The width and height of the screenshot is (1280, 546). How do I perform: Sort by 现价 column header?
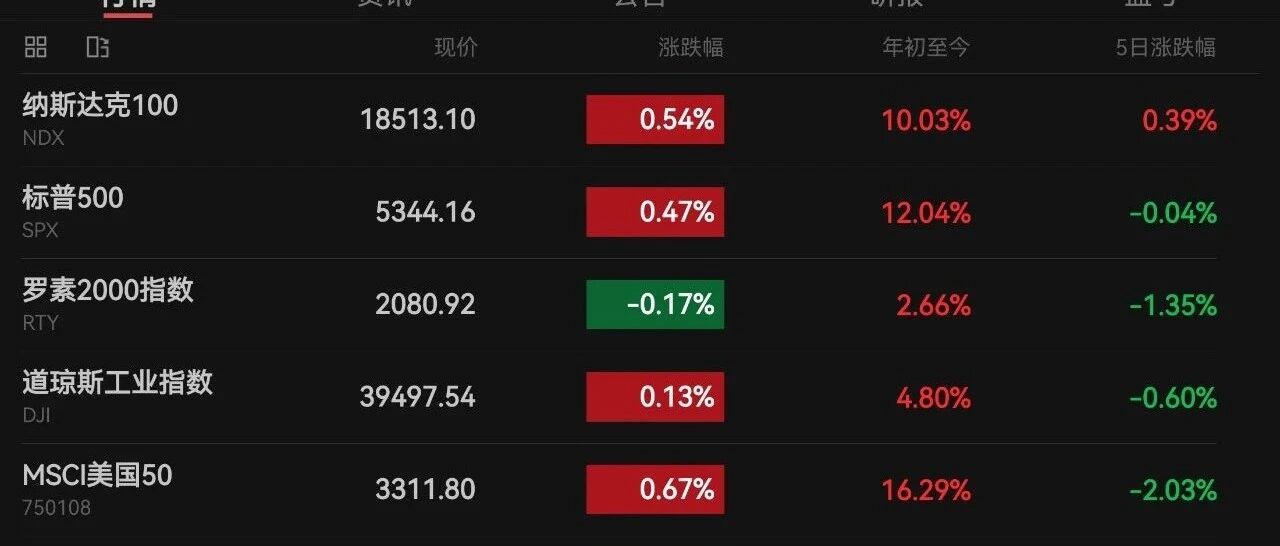pyautogui.click(x=456, y=47)
